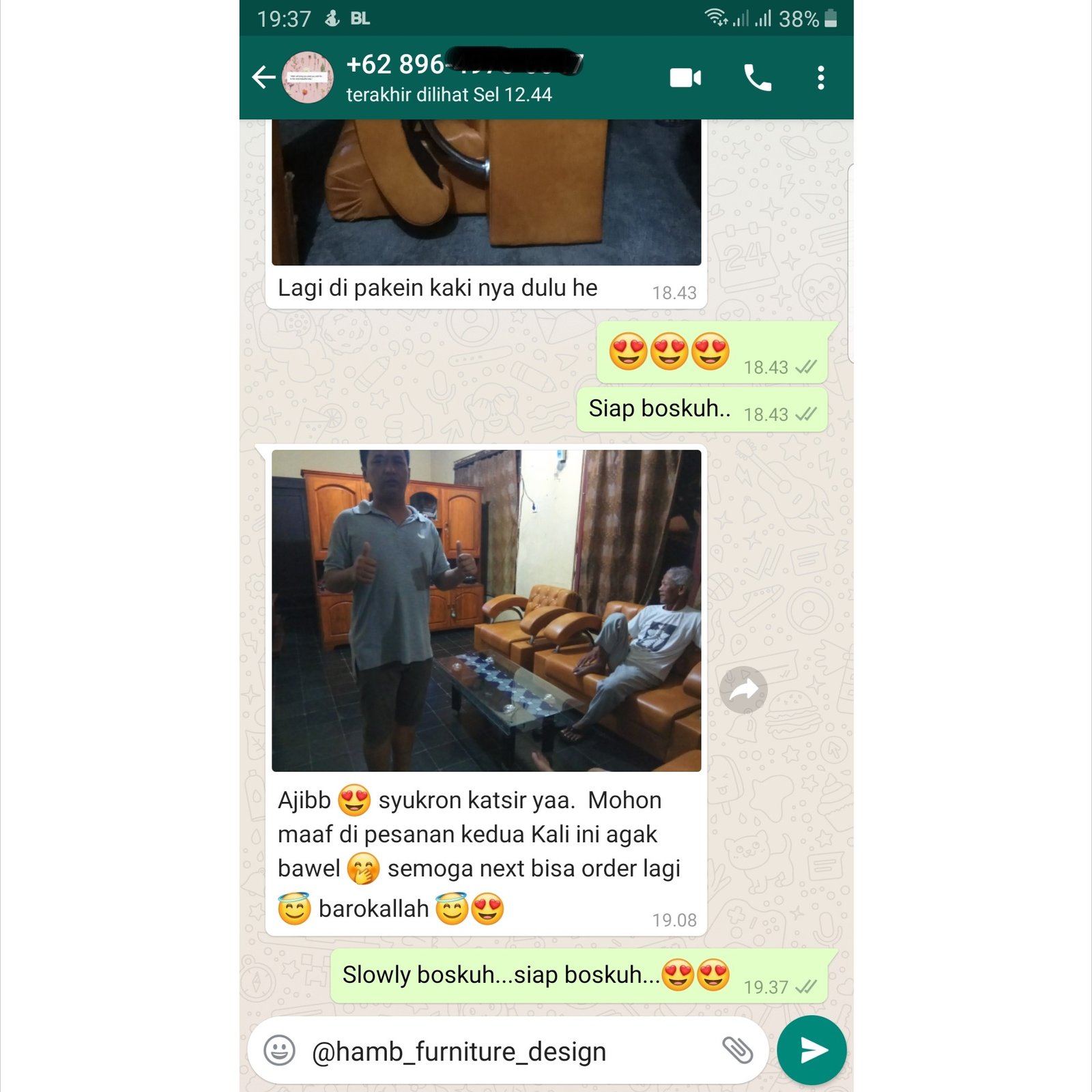Open the emoji picker

tap(280, 1050)
